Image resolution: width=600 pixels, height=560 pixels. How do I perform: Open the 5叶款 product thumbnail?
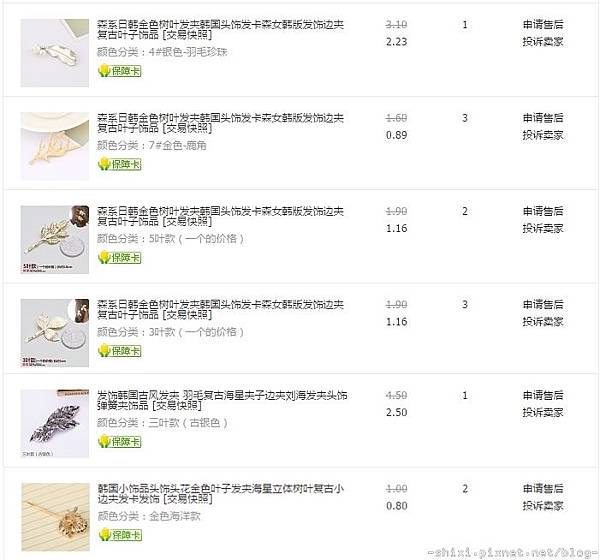55,239
